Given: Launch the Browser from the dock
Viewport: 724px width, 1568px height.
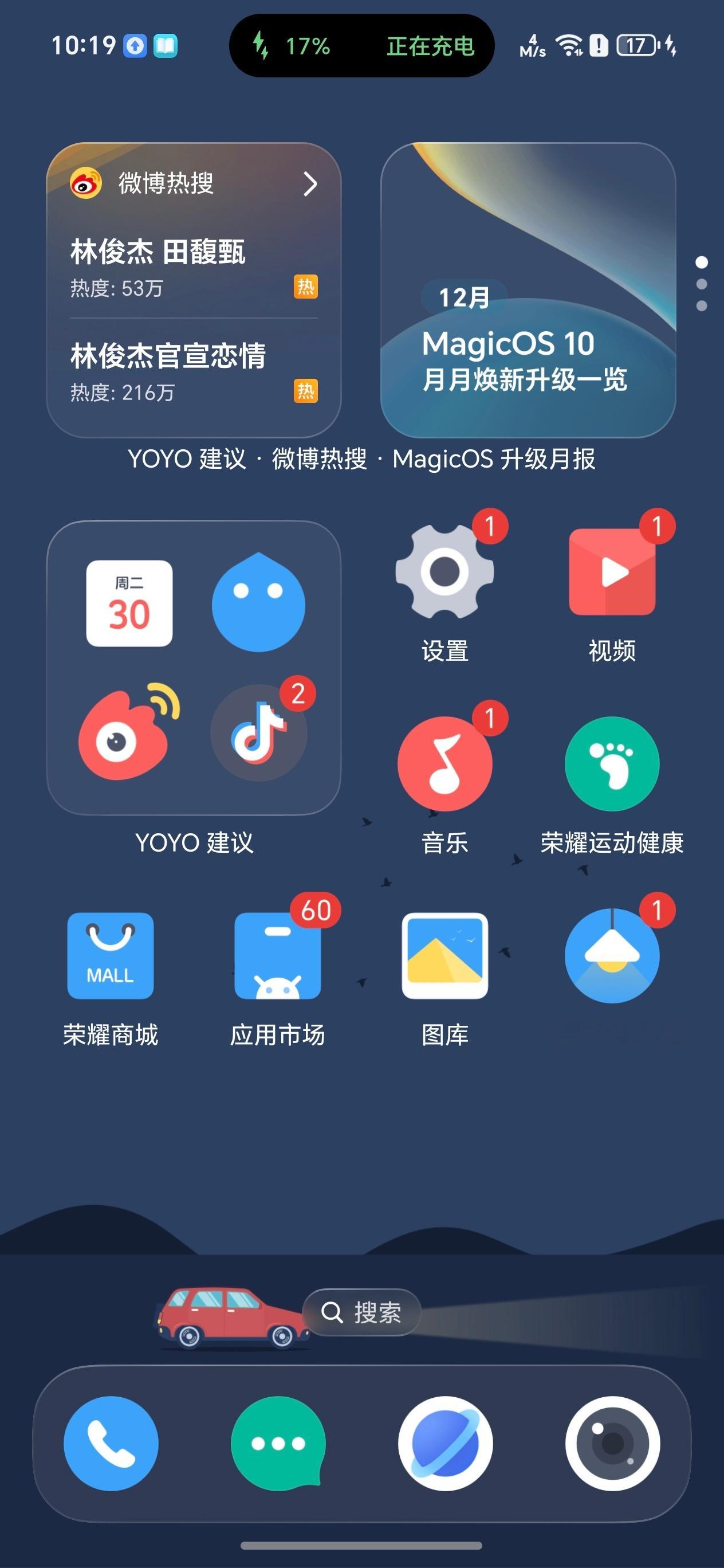Looking at the screenshot, I should click(446, 1444).
